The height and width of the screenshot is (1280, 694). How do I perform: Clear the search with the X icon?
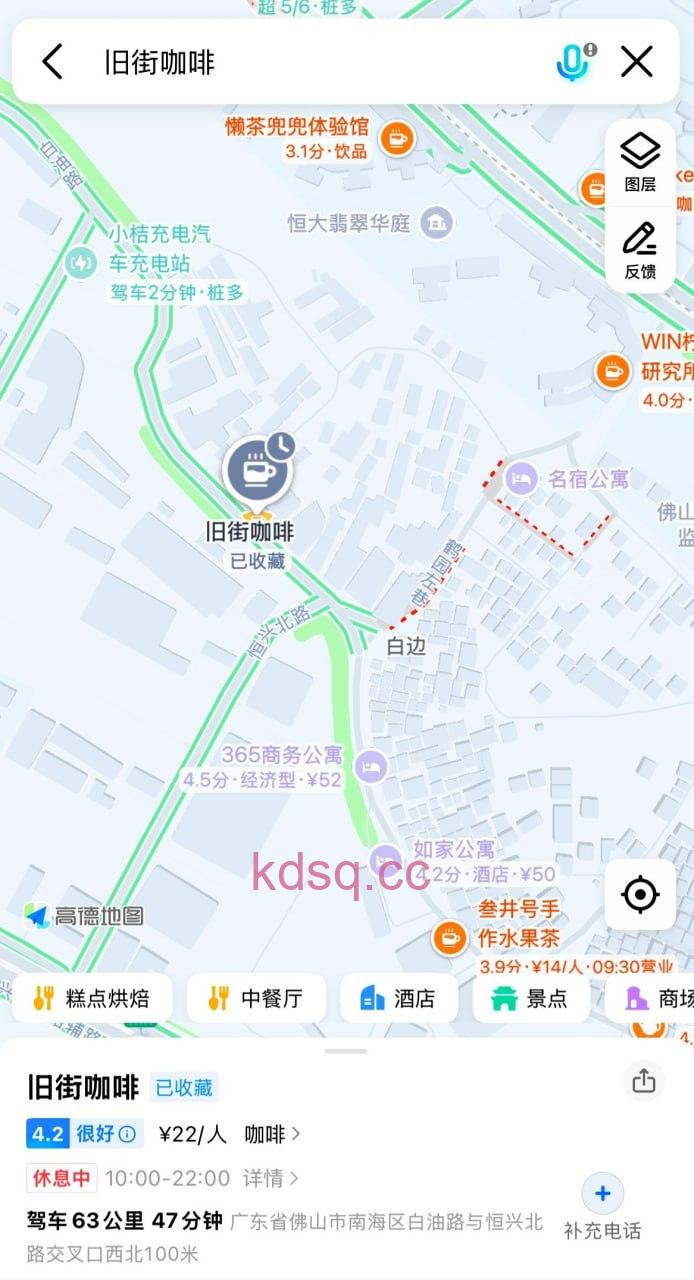[x=637, y=62]
